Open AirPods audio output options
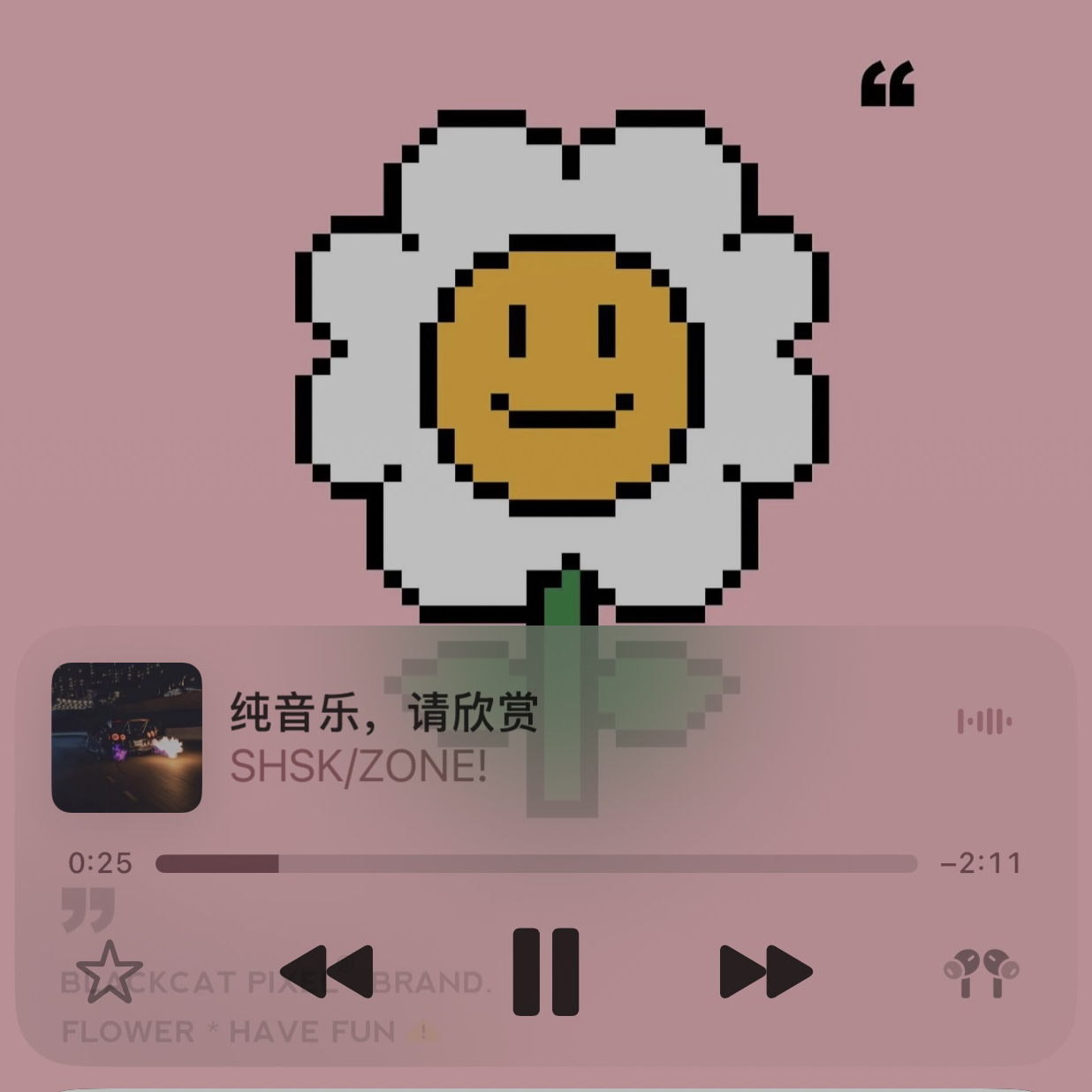The width and height of the screenshot is (1092, 1092). pyautogui.click(x=982, y=973)
